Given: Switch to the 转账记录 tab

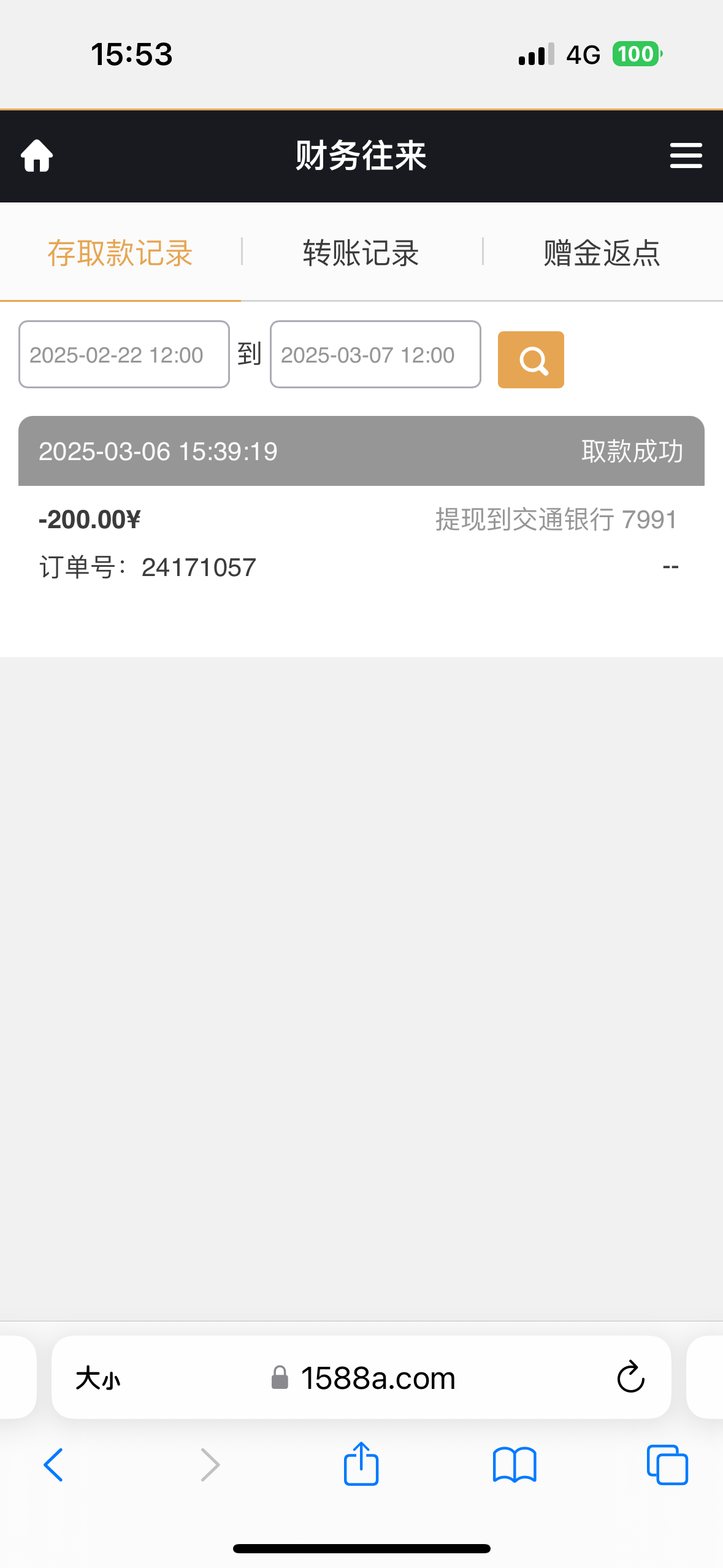Looking at the screenshot, I should tap(361, 253).
